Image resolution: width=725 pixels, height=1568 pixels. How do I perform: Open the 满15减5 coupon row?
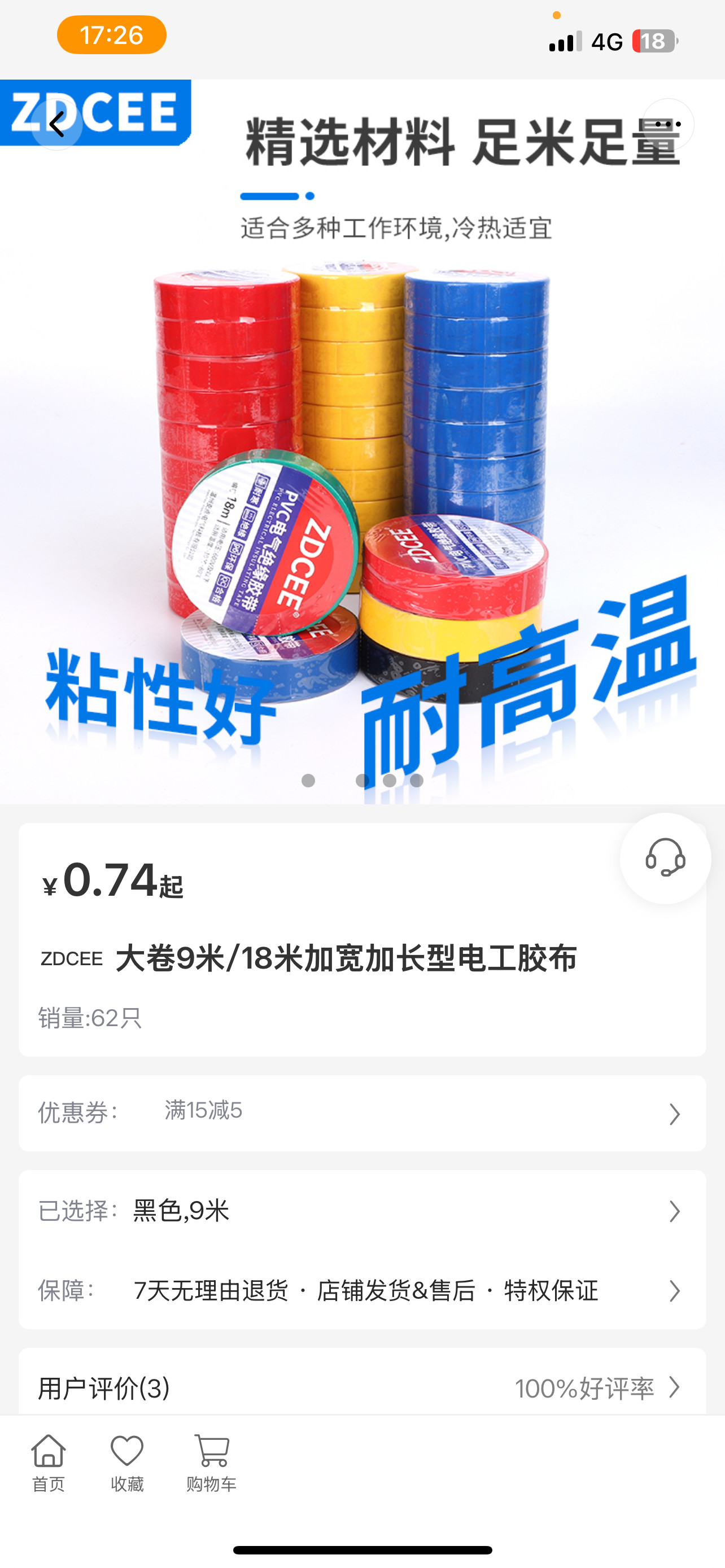click(361, 1113)
